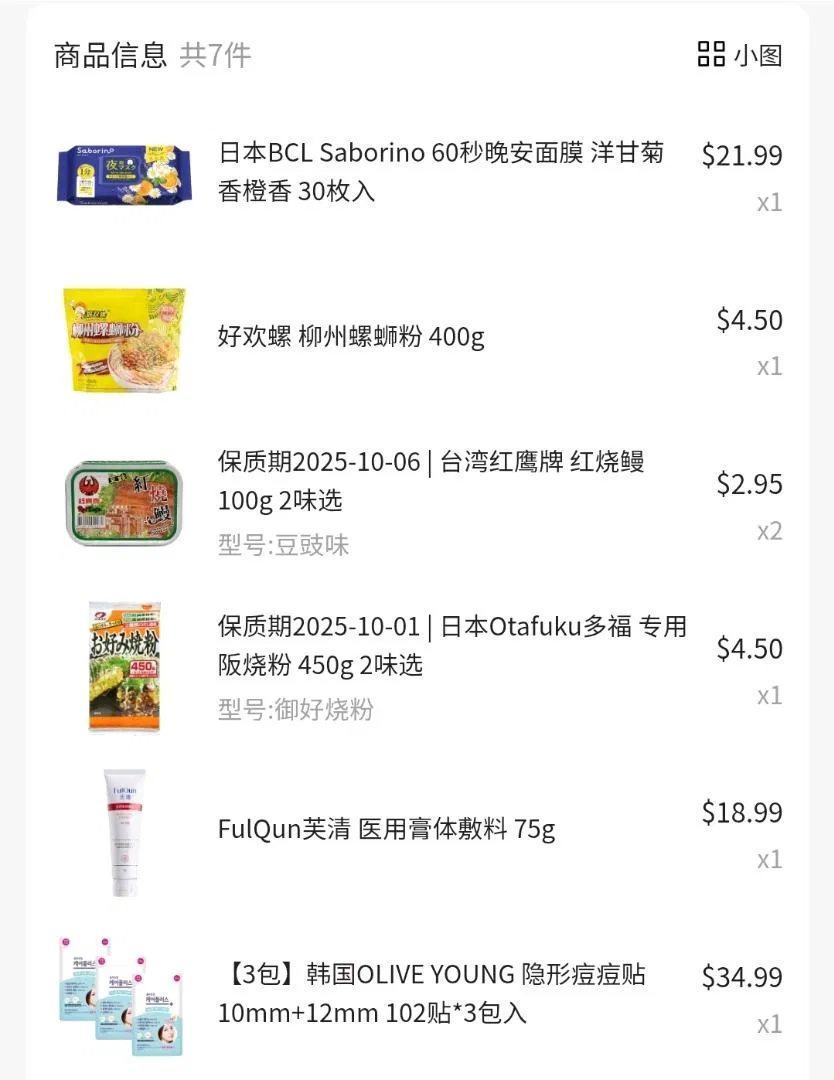Open the Otafuku多福 阪烧粉 item

[452, 645]
